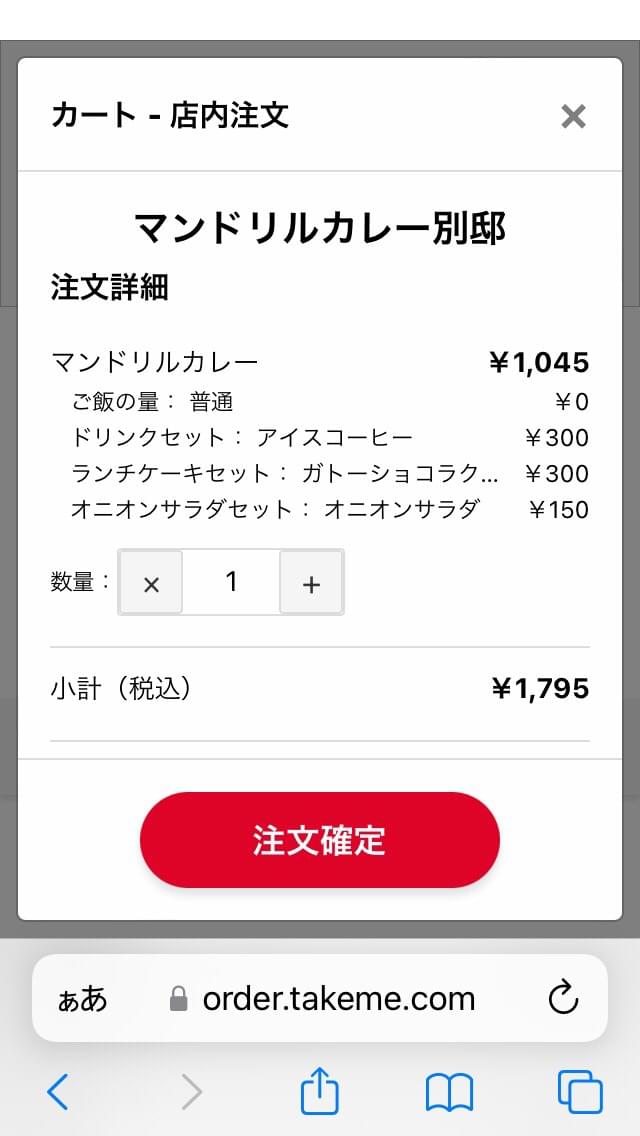Screen dimensions: 640x1136
Task: Go back to the previous page
Action: pyautogui.click(x=58, y=1092)
